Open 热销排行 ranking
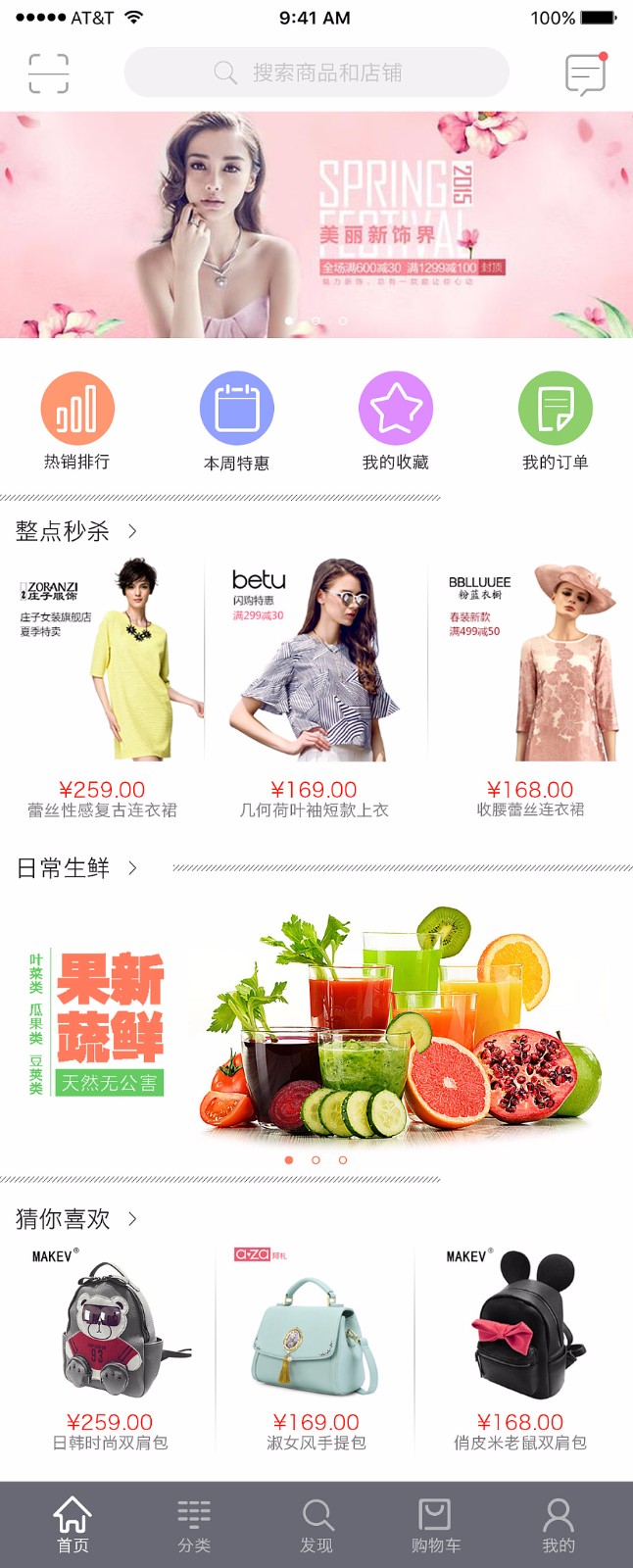Viewport: 633px width, 1568px height. click(77, 421)
